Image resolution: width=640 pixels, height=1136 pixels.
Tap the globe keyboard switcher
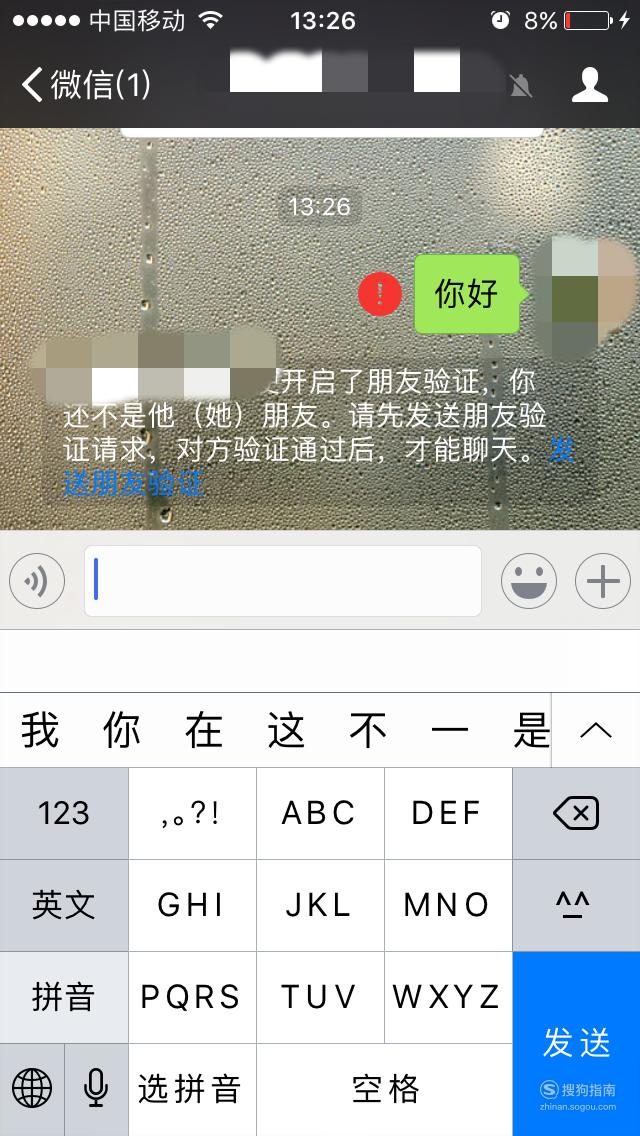[x=32, y=1090]
